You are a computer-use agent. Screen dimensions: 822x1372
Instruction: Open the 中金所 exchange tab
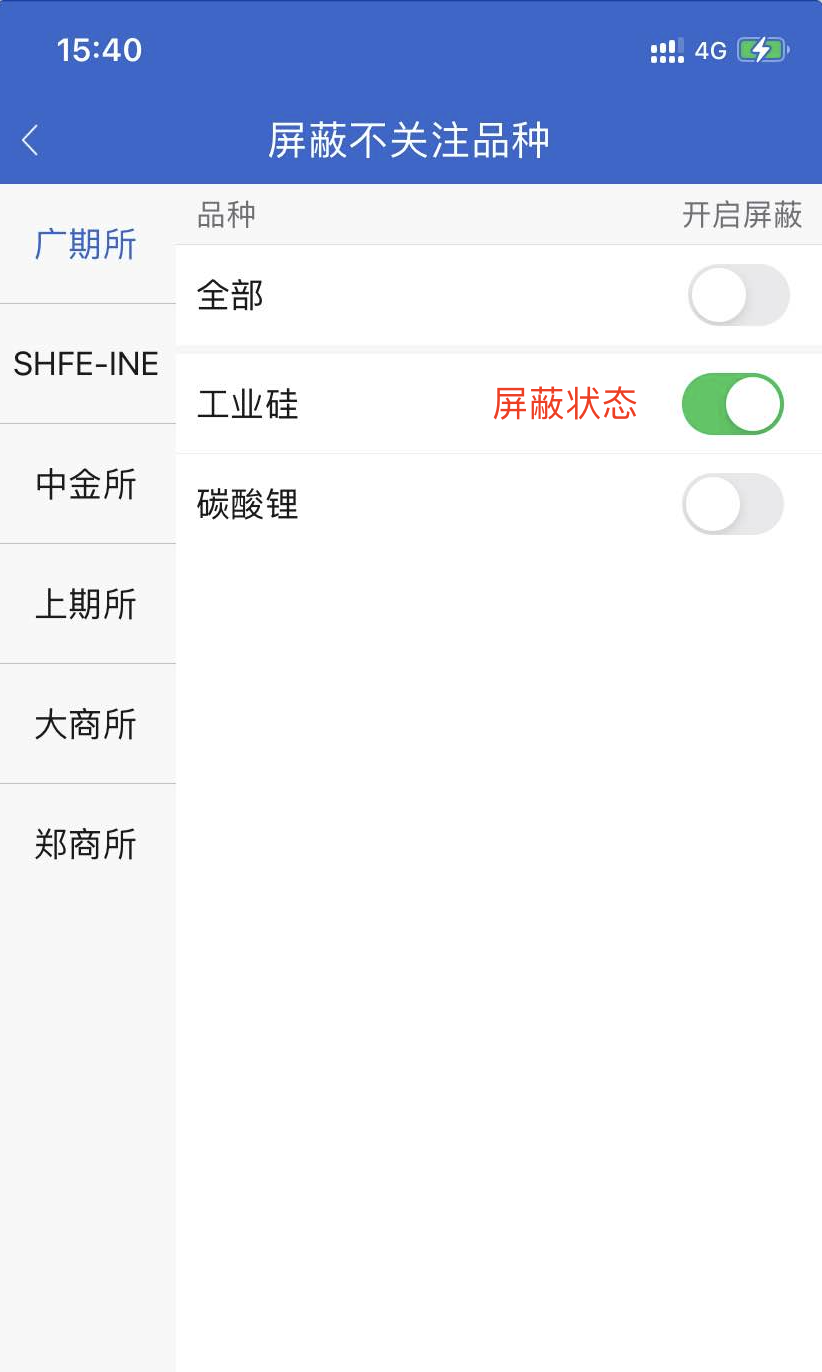click(x=86, y=484)
